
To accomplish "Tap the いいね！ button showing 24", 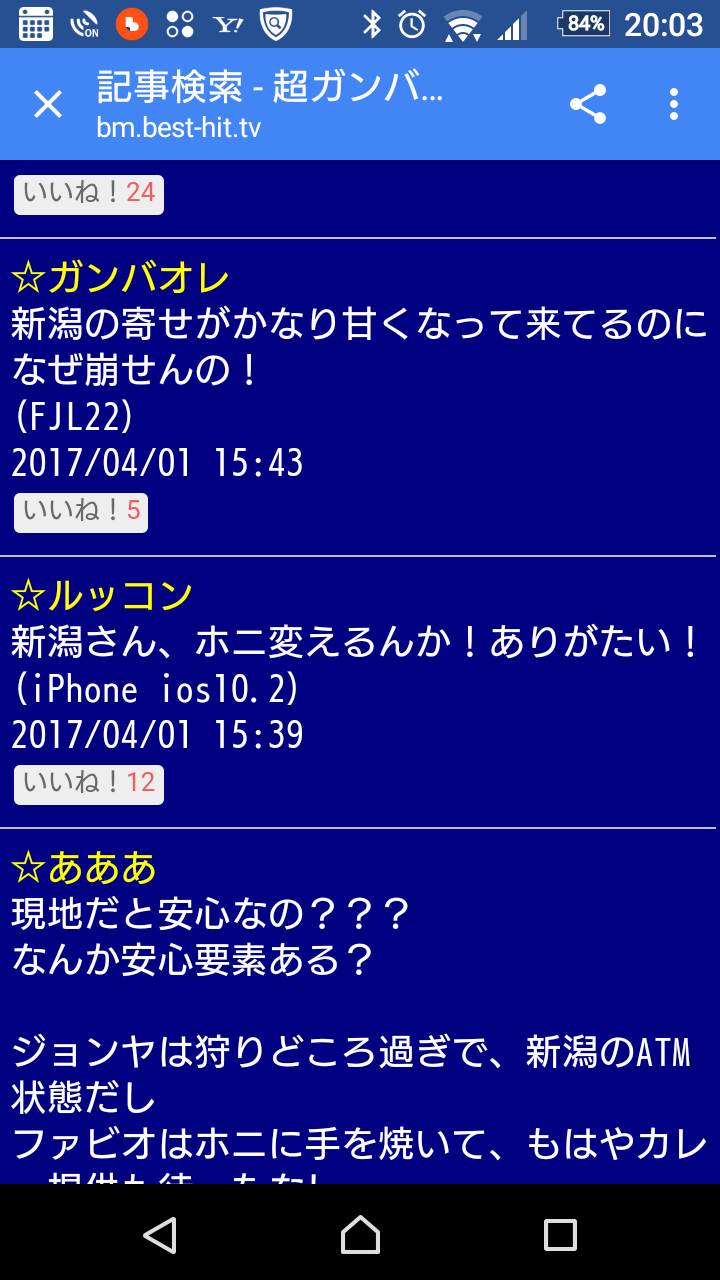I will (x=89, y=194).
